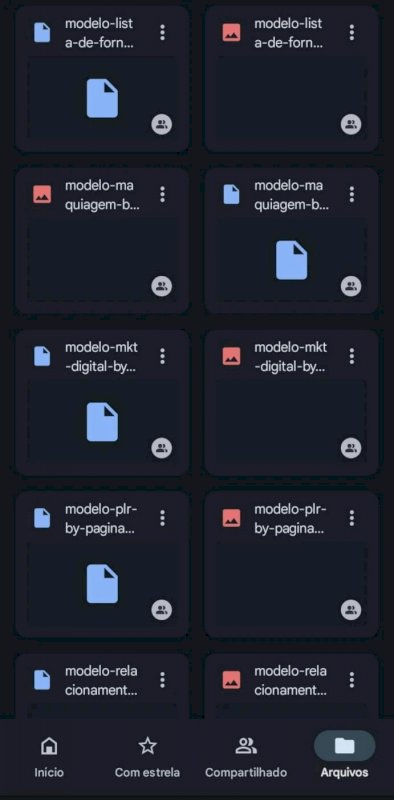
Task: Open the modelo-maquiagem document file card
Action: point(291,241)
